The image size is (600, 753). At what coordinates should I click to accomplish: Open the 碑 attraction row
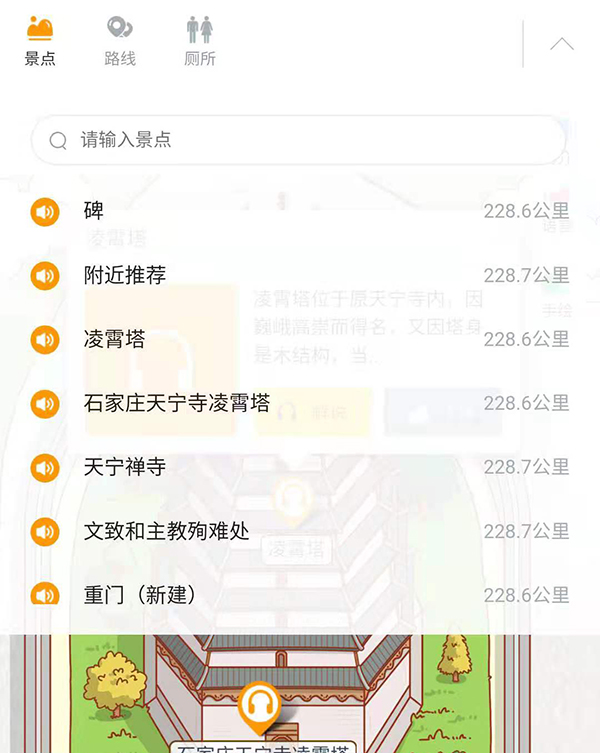point(300,211)
